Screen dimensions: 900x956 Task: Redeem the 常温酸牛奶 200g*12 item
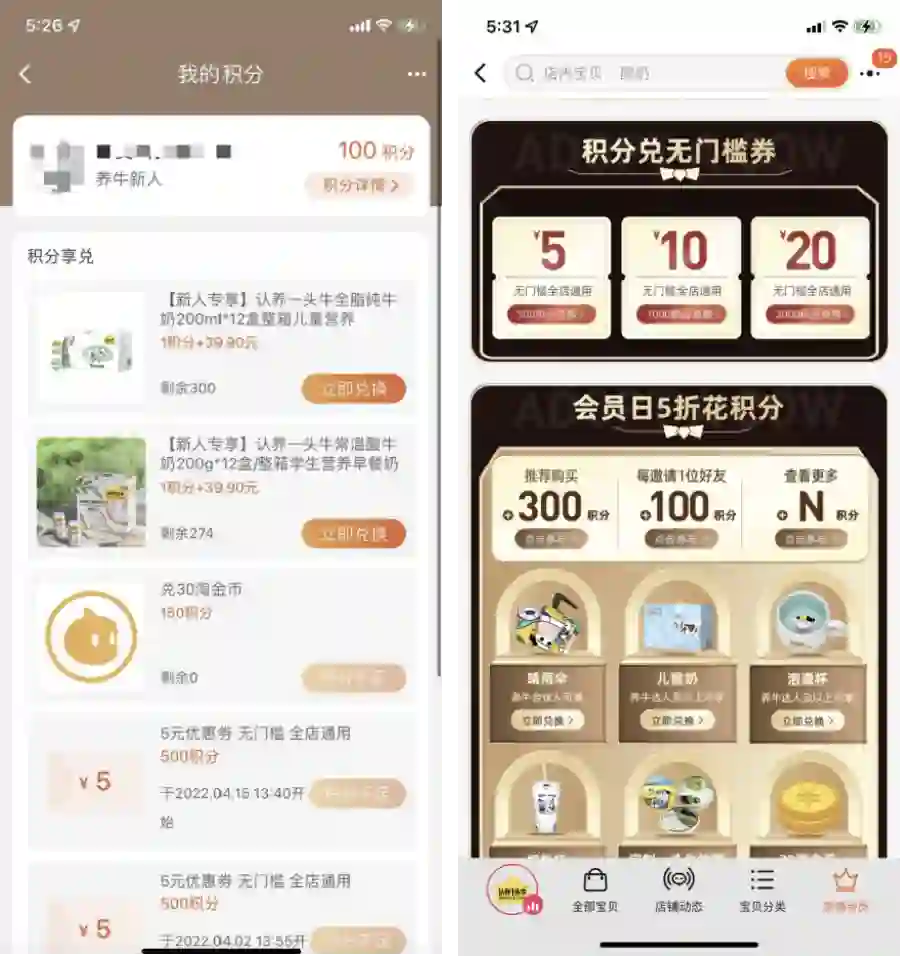pyautogui.click(x=354, y=533)
